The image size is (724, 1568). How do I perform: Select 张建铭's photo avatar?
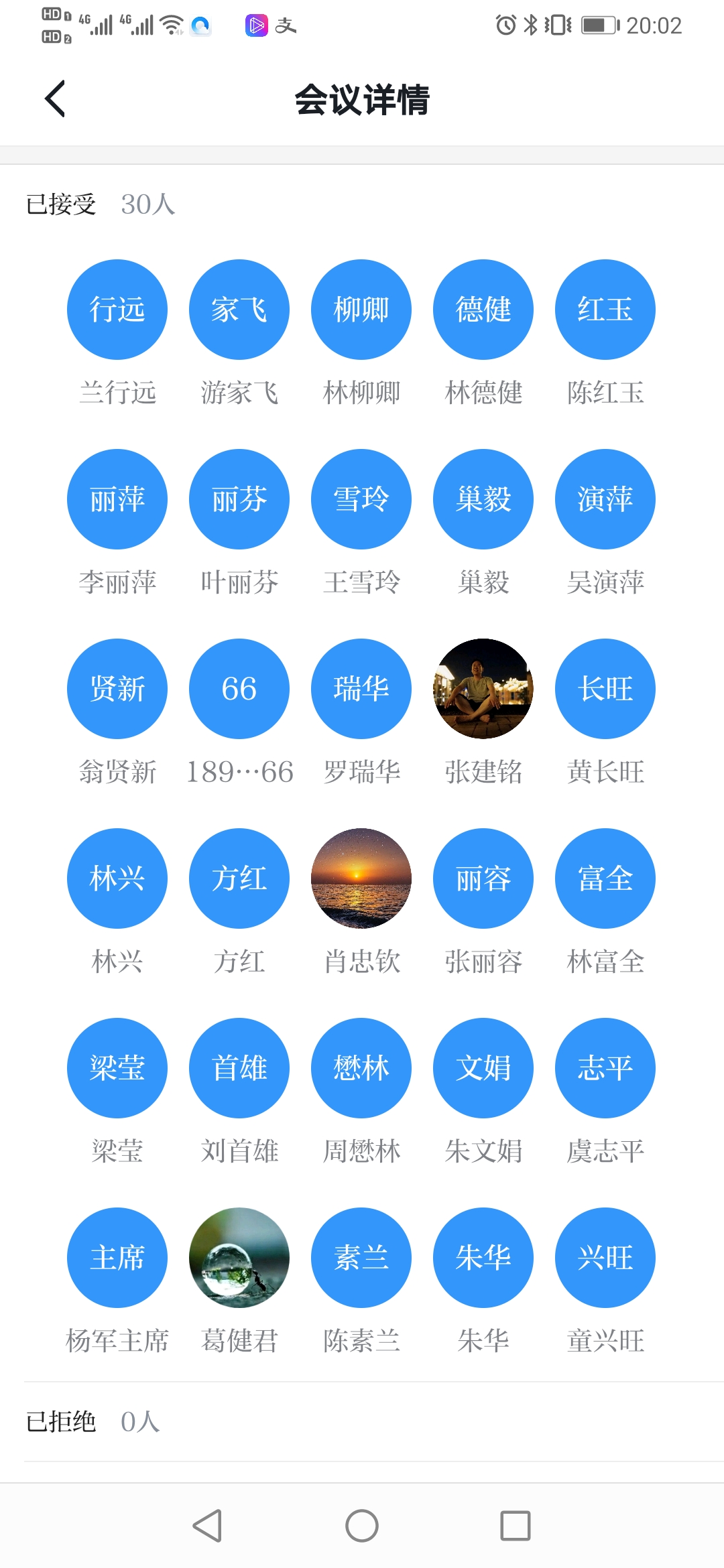(483, 689)
